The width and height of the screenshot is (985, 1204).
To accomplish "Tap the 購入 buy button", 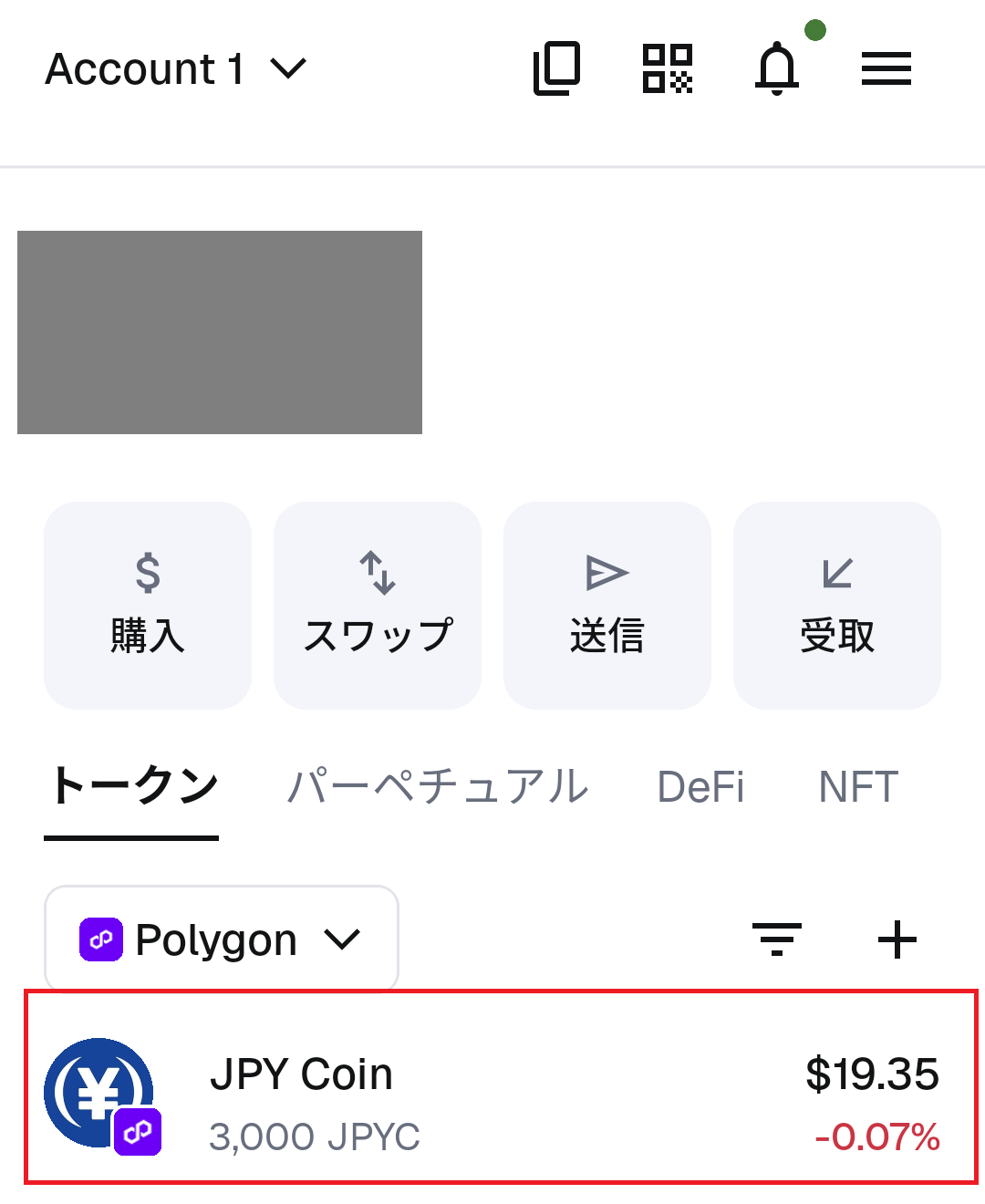I will pos(148,605).
